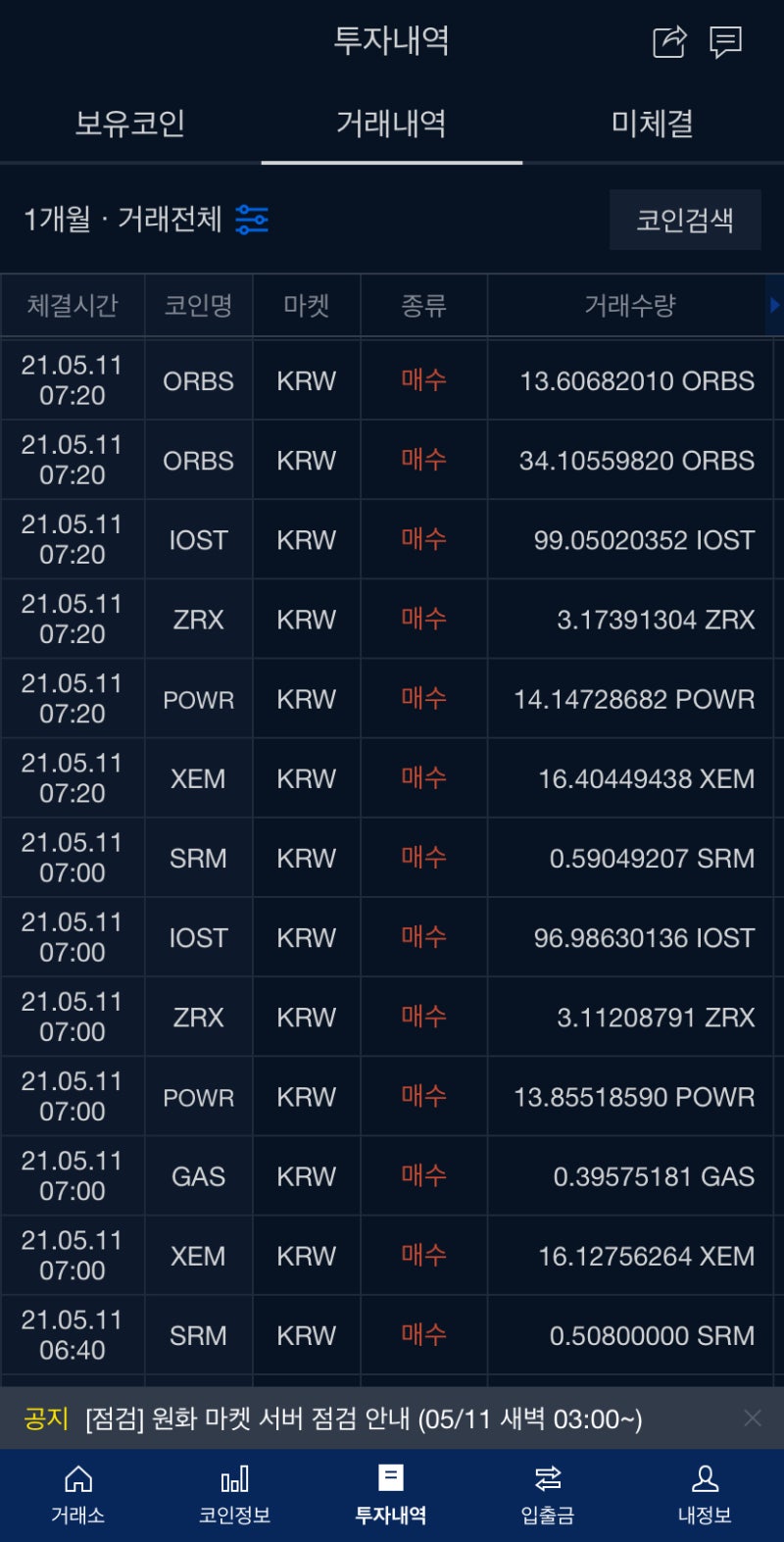Open the chat message icon
784x1542 pixels.
tap(725, 42)
